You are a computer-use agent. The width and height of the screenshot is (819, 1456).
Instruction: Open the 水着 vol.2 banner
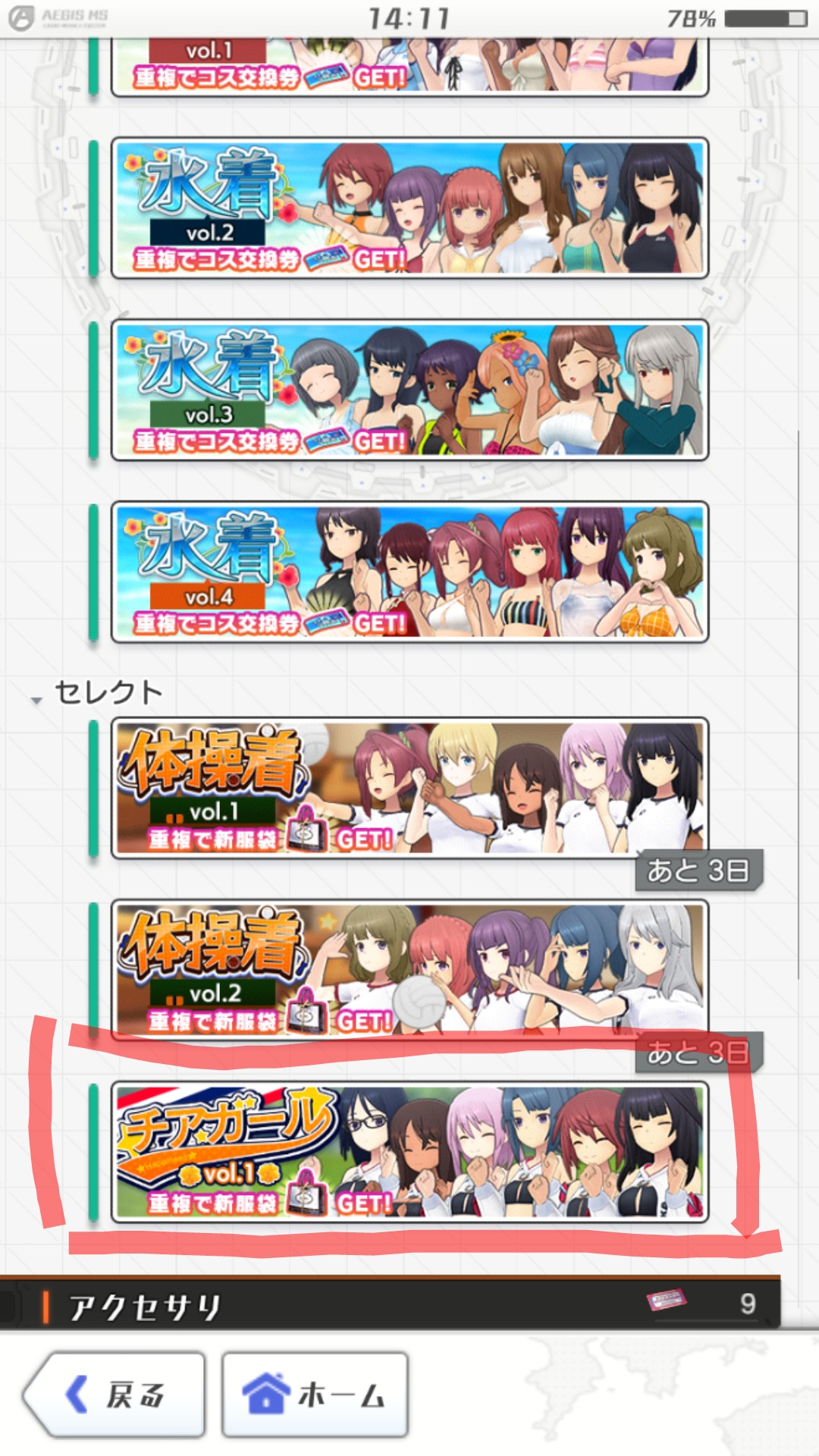point(409,208)
